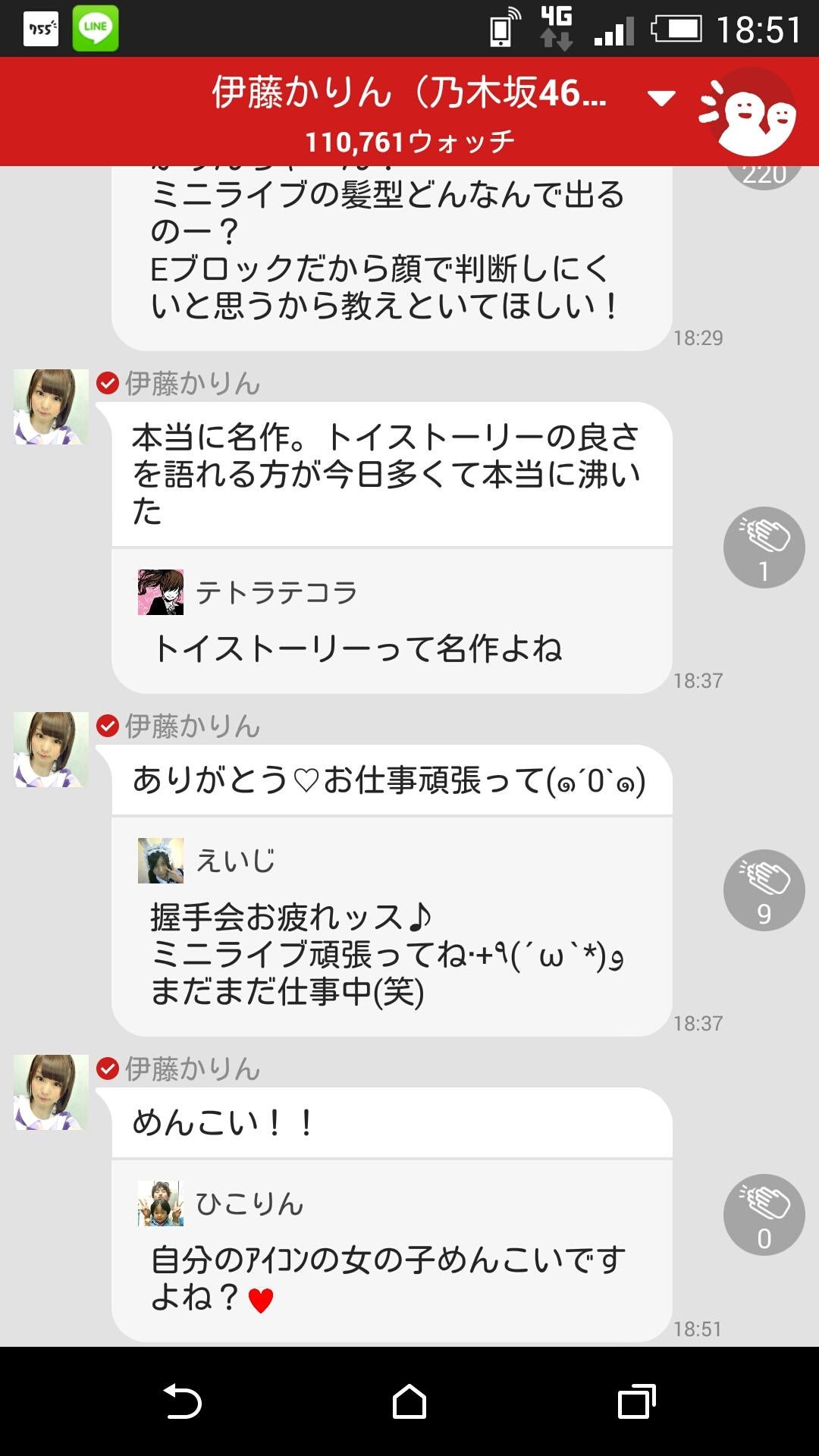Toggle the clap with zero count on めんこい

tap(764, 1214)
